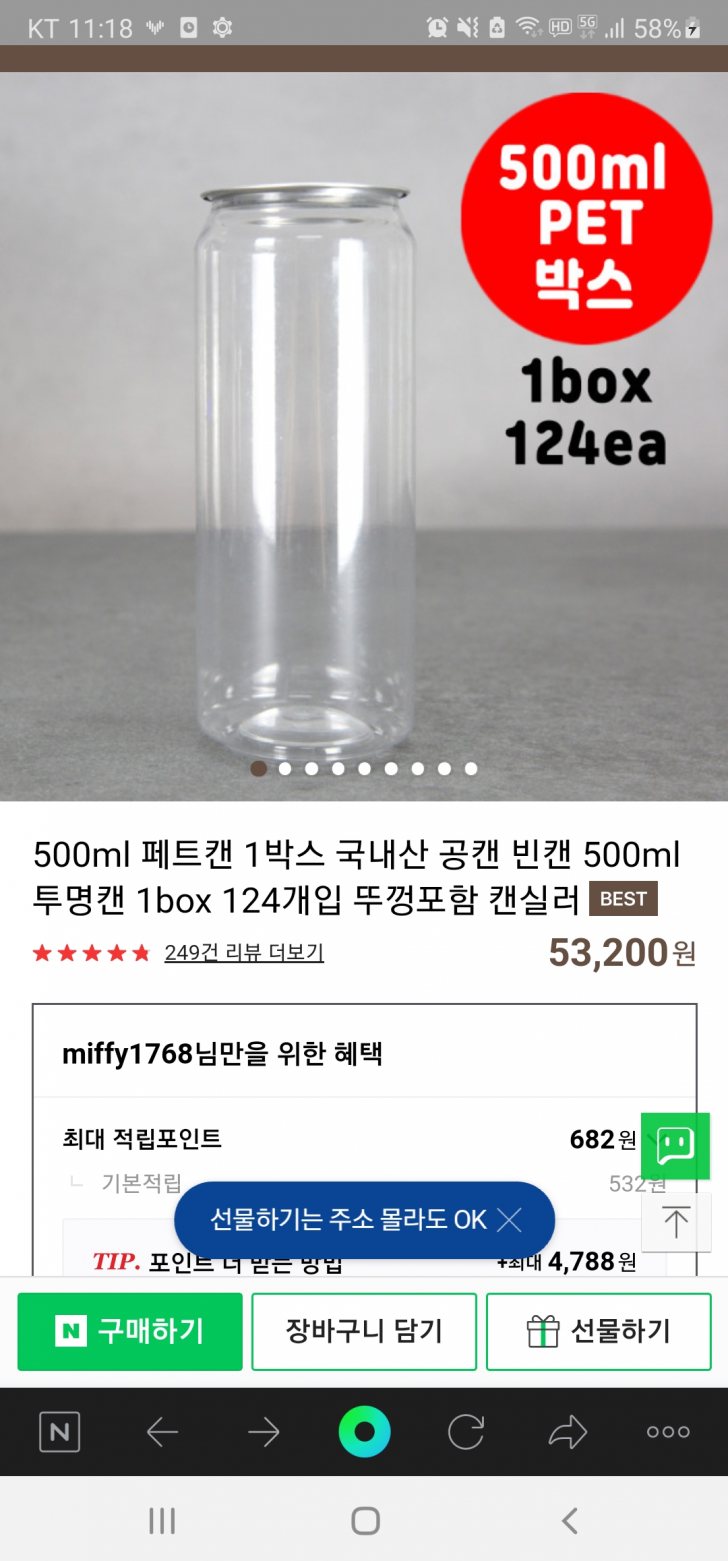Viewport: 728px width, 1561px height.
Task: Open the green chat inquiry icon
Action: coord(675,1146)
